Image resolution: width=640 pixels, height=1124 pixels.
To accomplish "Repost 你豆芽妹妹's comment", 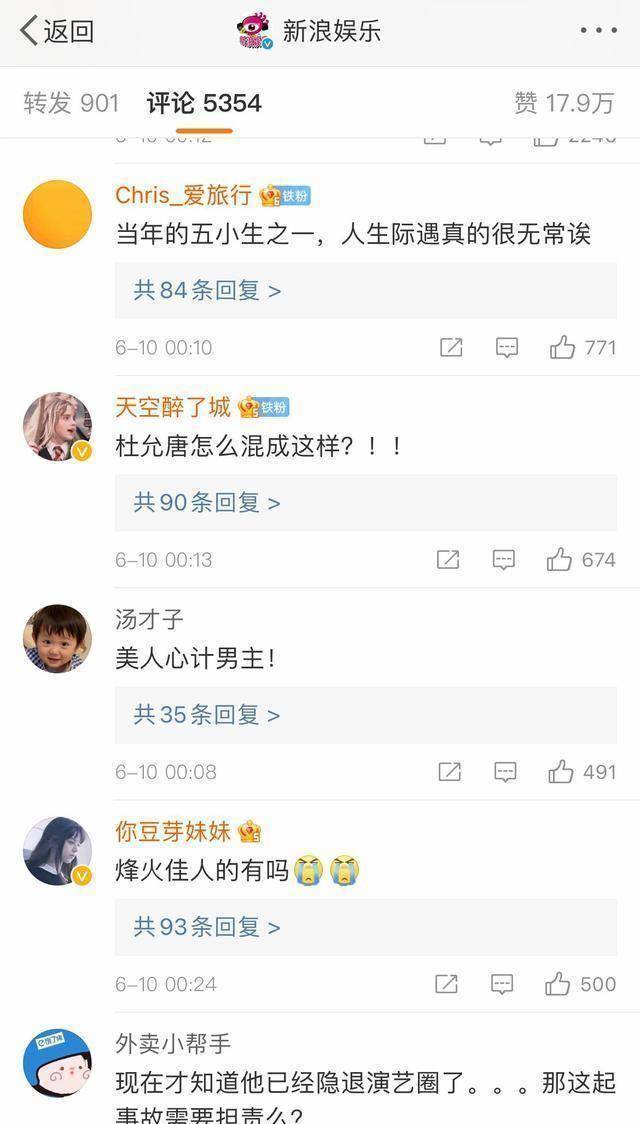I will point(447,984).
